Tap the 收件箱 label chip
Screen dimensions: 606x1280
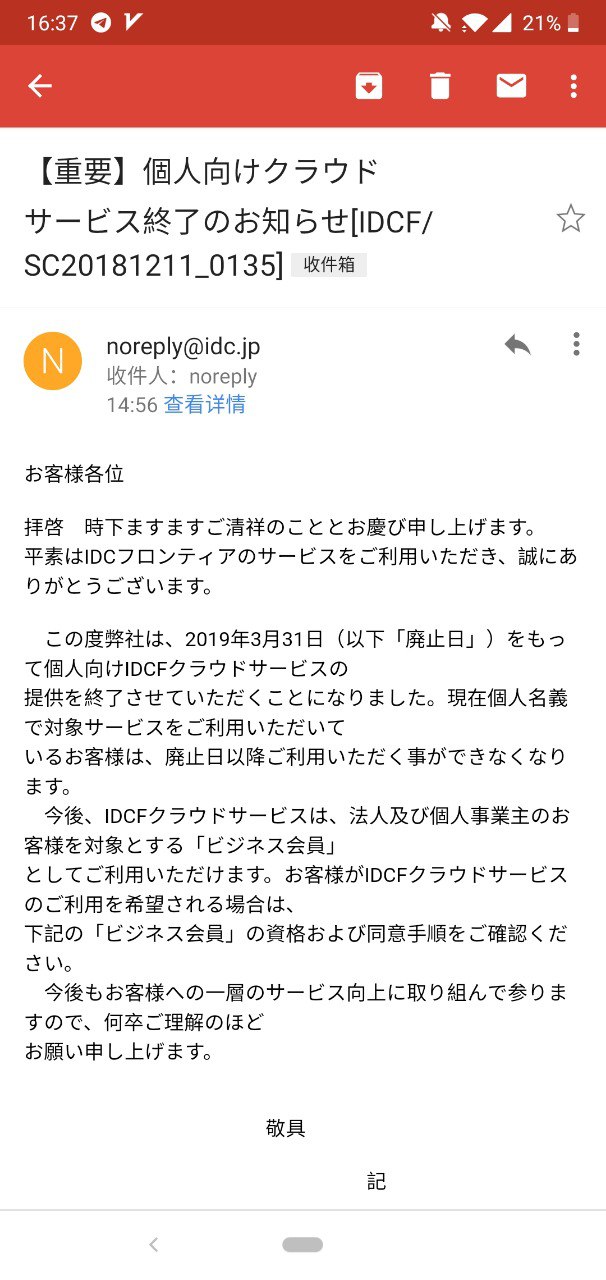pyautogui.click(x=329, y=265)
